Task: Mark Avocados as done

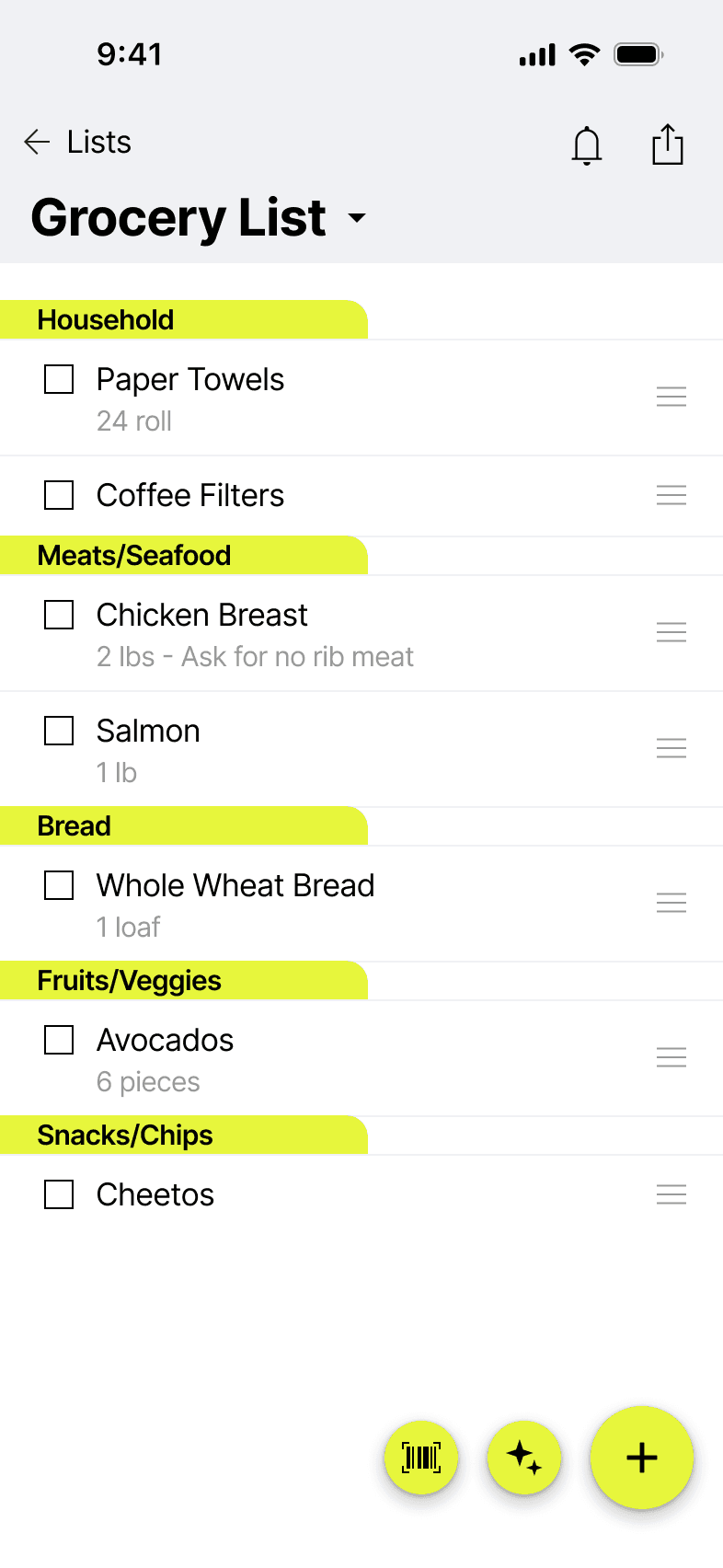Action: pos(59,1040)
